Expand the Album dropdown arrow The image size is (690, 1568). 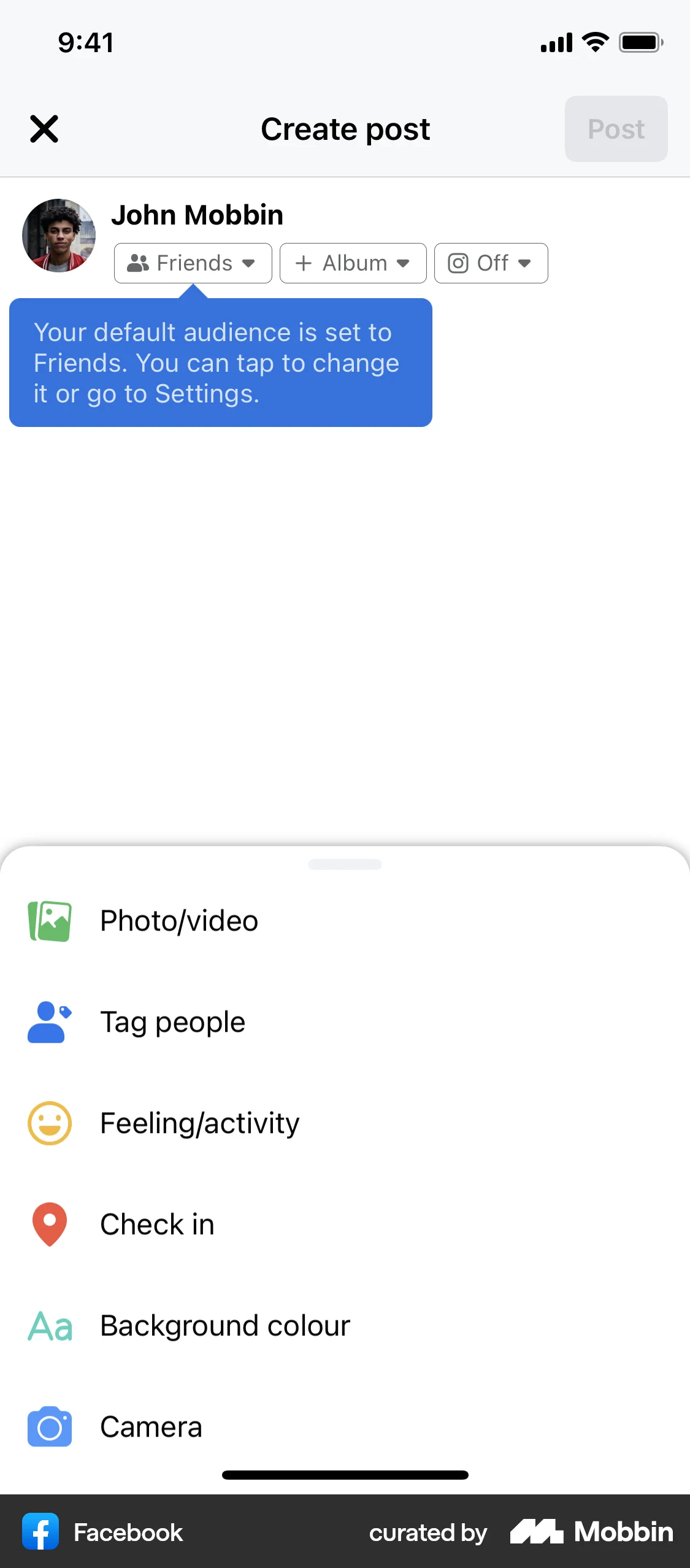[x=404, y=264]
